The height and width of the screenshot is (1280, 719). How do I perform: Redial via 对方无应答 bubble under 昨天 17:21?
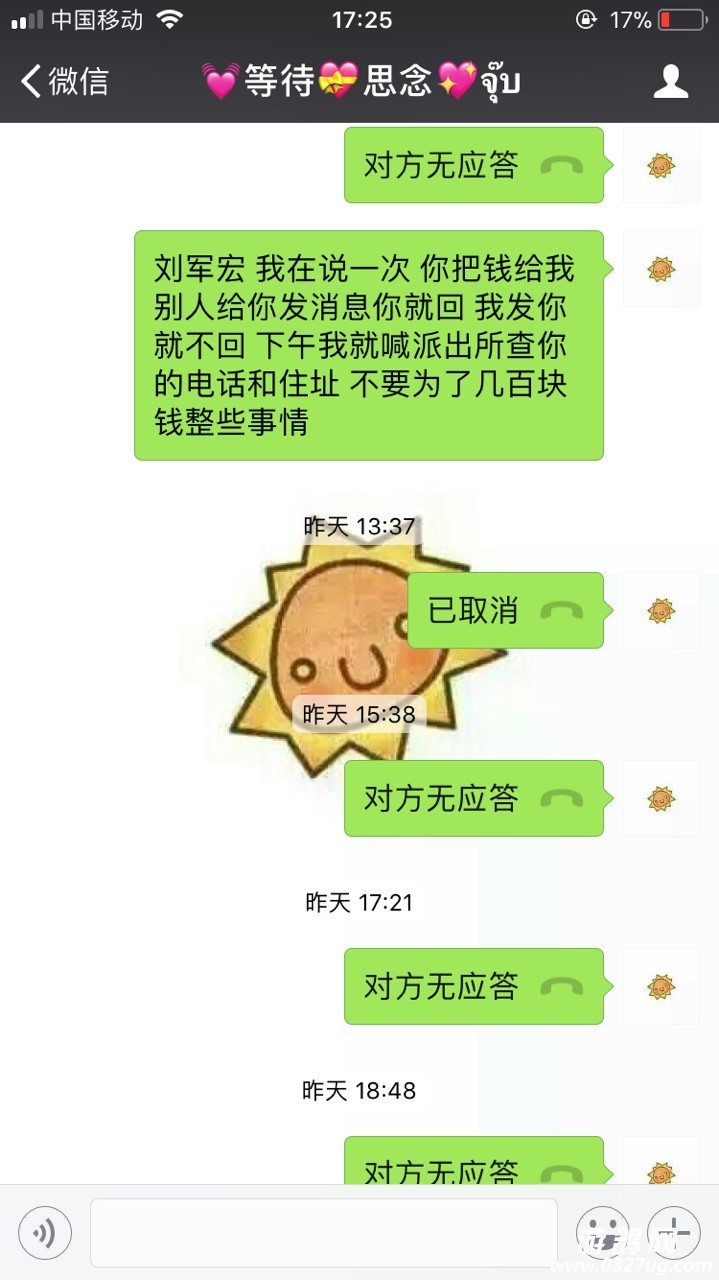[473, 986]
